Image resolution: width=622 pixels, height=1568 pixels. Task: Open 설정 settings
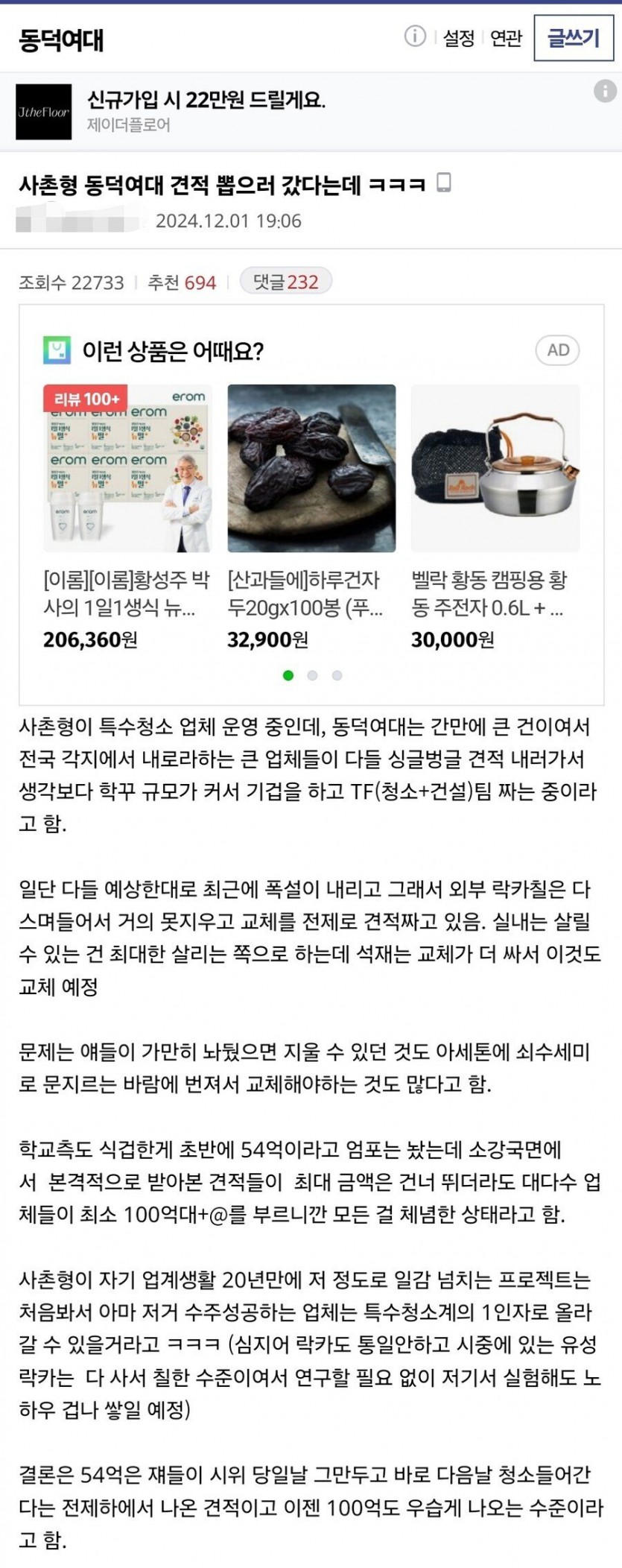click(458, 38)
